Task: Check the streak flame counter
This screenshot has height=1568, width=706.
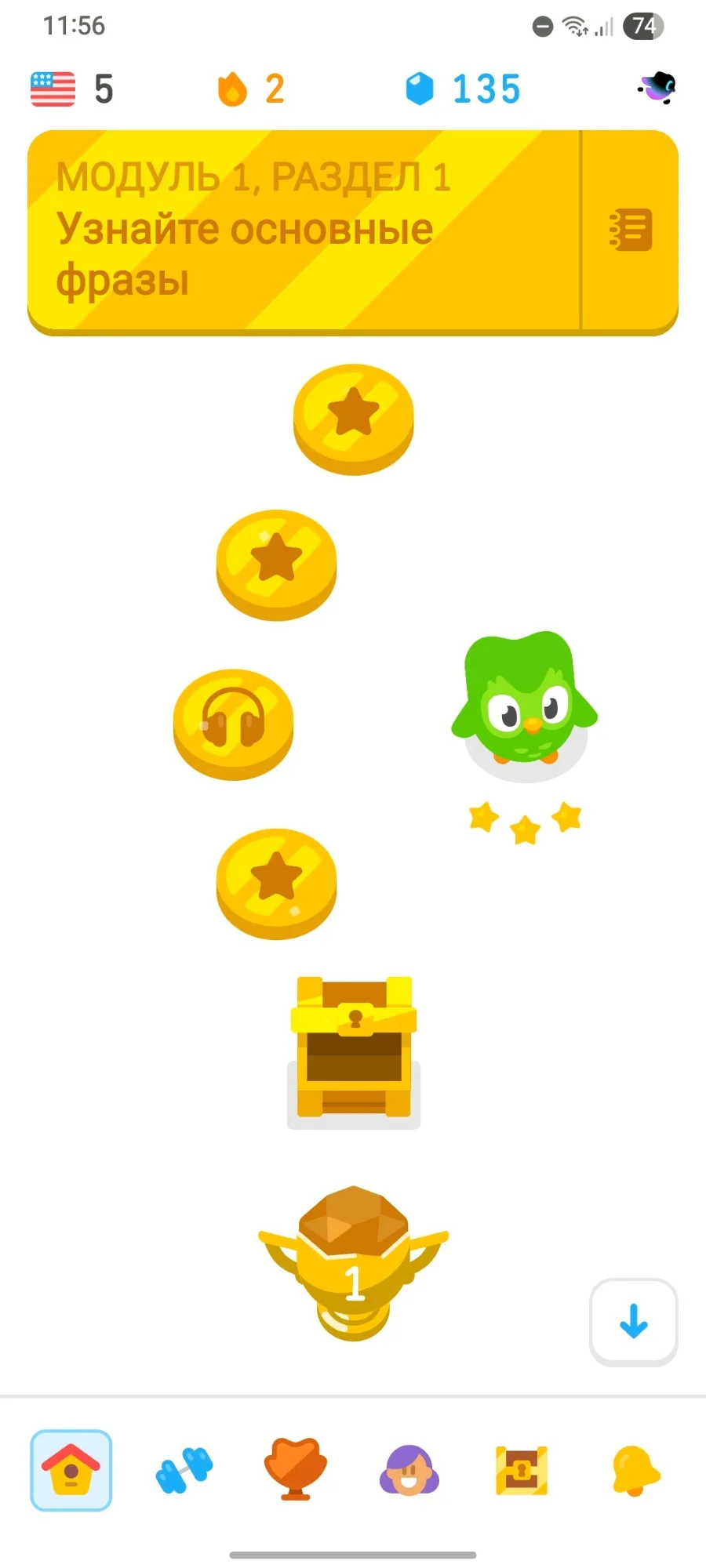Action: [250, 89]
